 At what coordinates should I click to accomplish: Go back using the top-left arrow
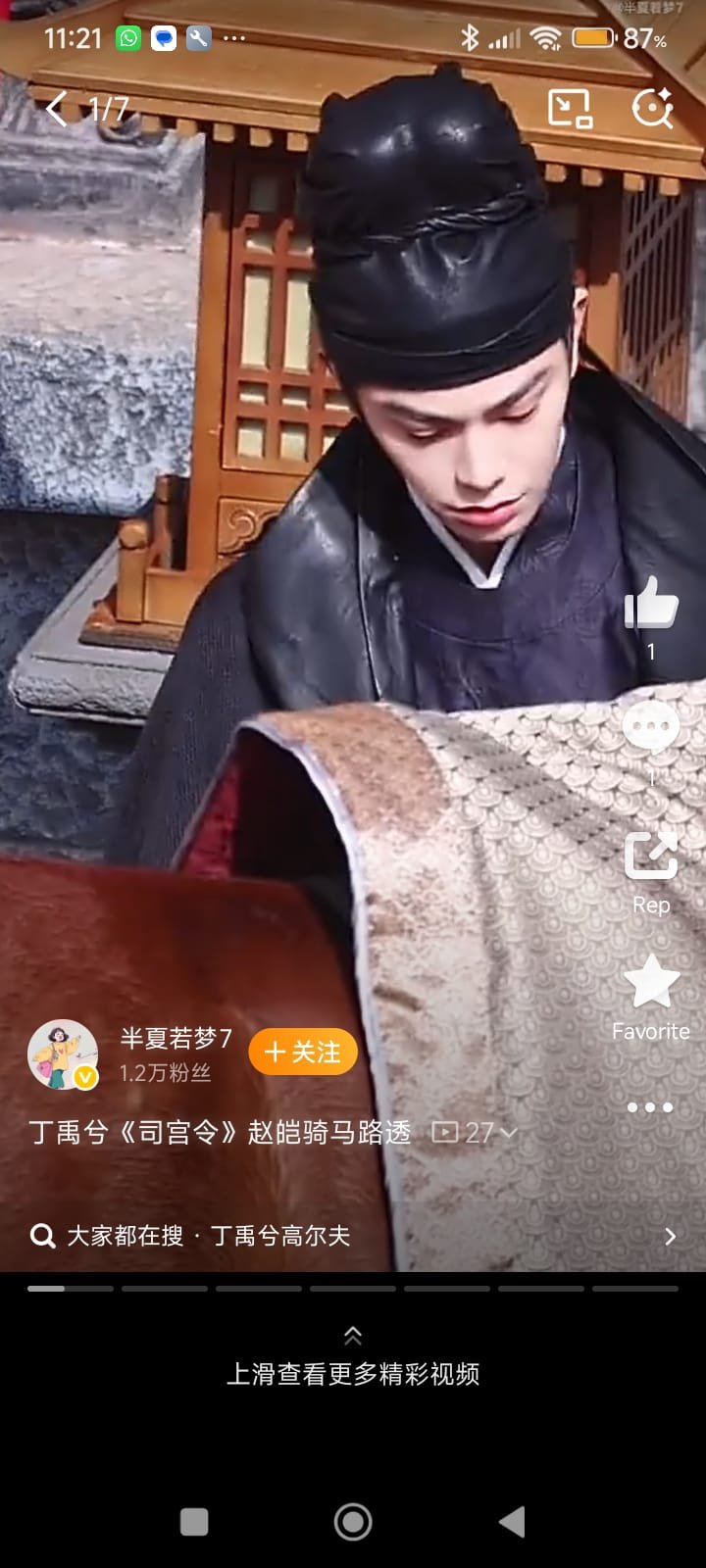click(56, 109)
